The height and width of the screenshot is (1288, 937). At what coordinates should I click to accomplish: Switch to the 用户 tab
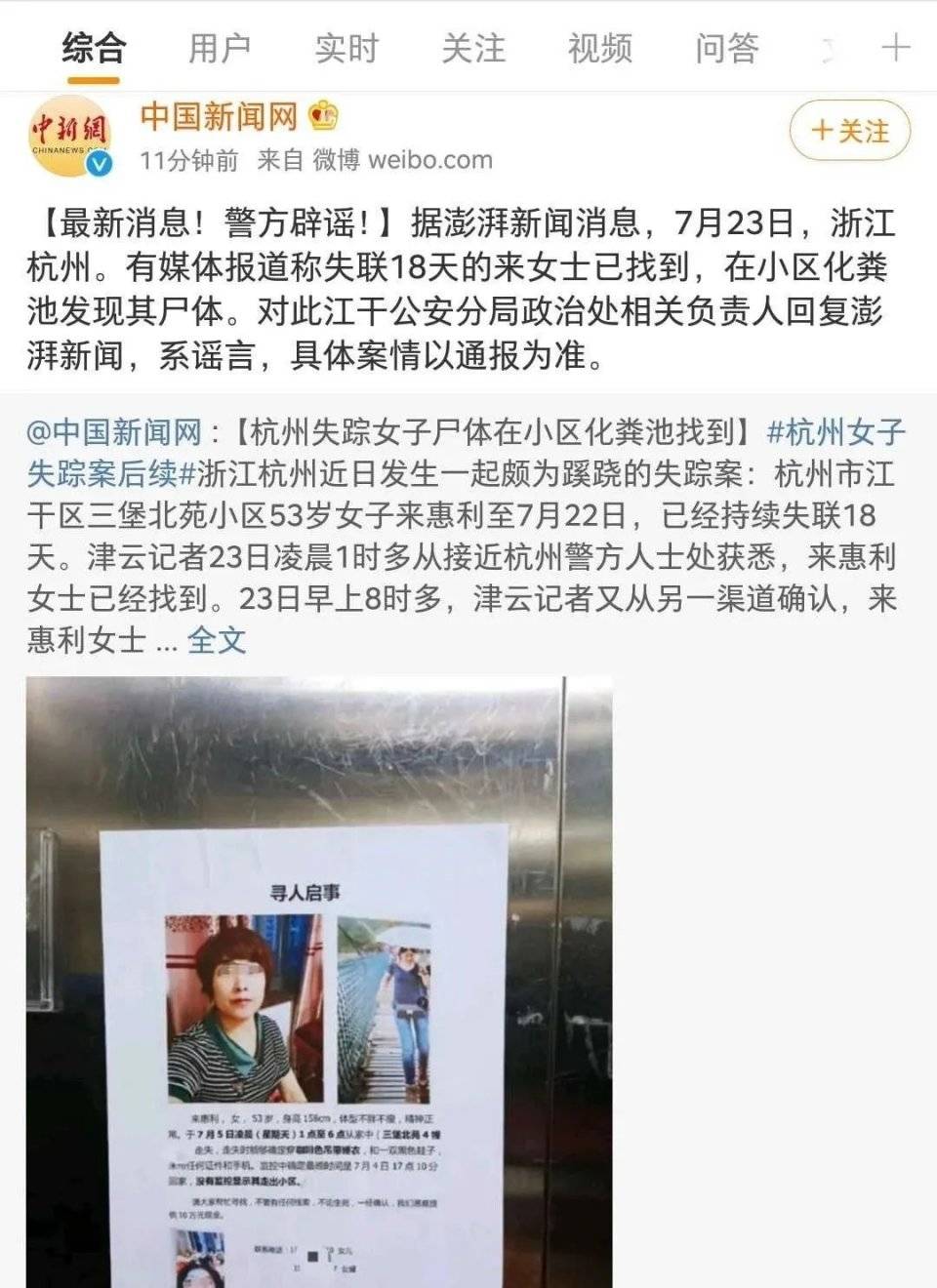[x=220, y=48]
